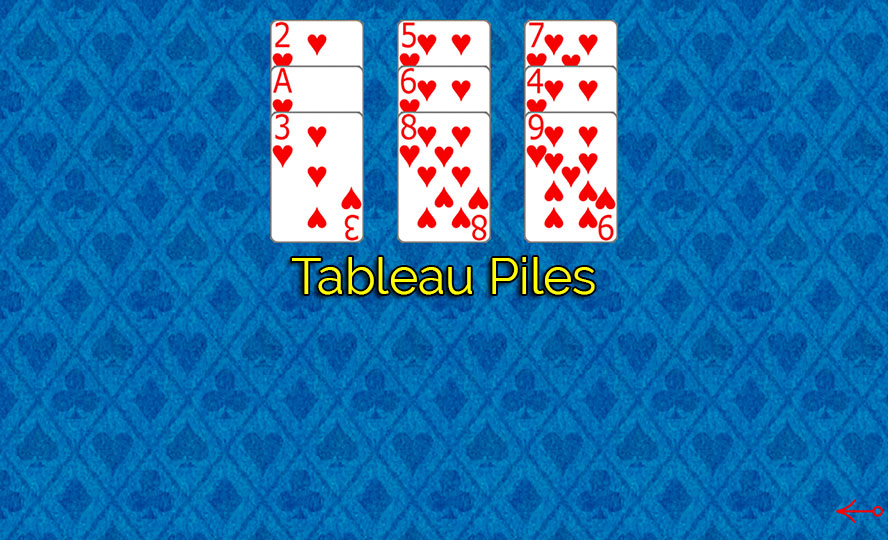Select the 9 of hearts card
The image size is (888, 540).
(570, 178)
